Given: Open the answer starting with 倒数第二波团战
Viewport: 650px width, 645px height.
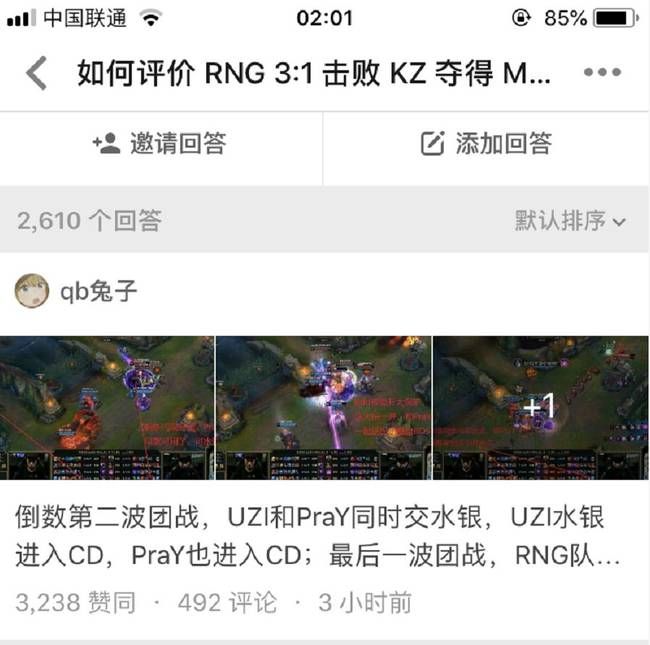Looking at the screenshot, I should click(x=310, y=535).
